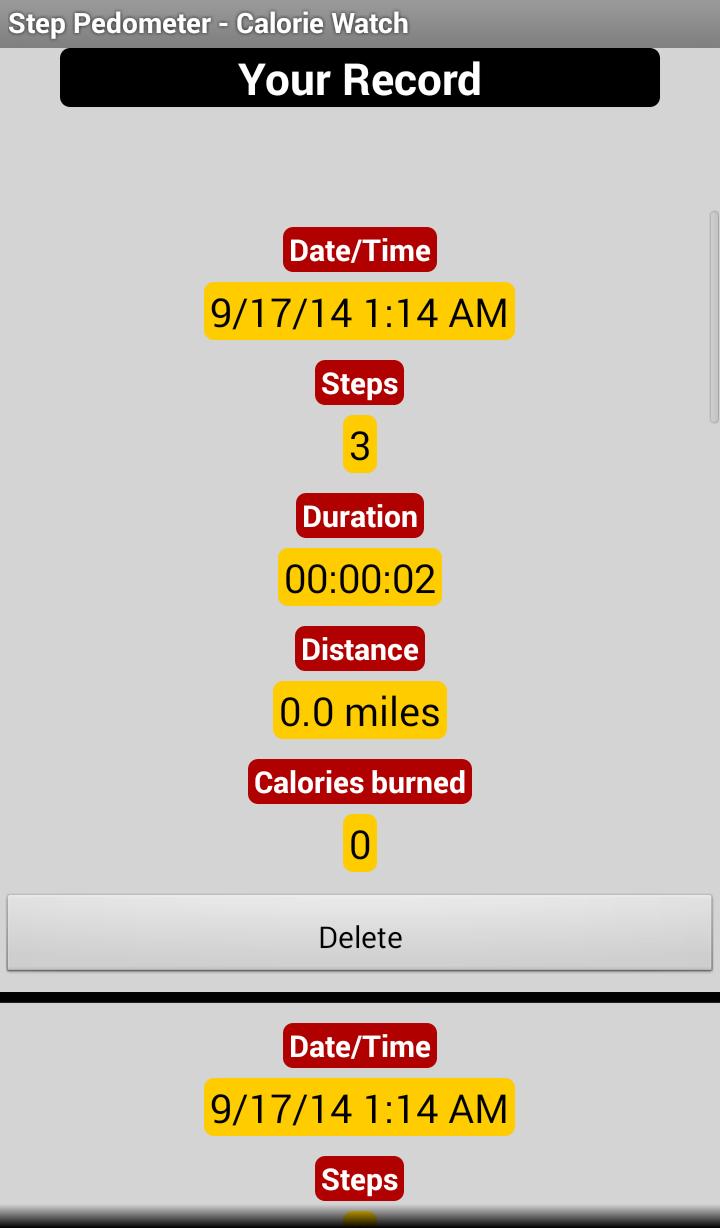
Task: Tap the calories value showing 0
Action: point(359,843)
